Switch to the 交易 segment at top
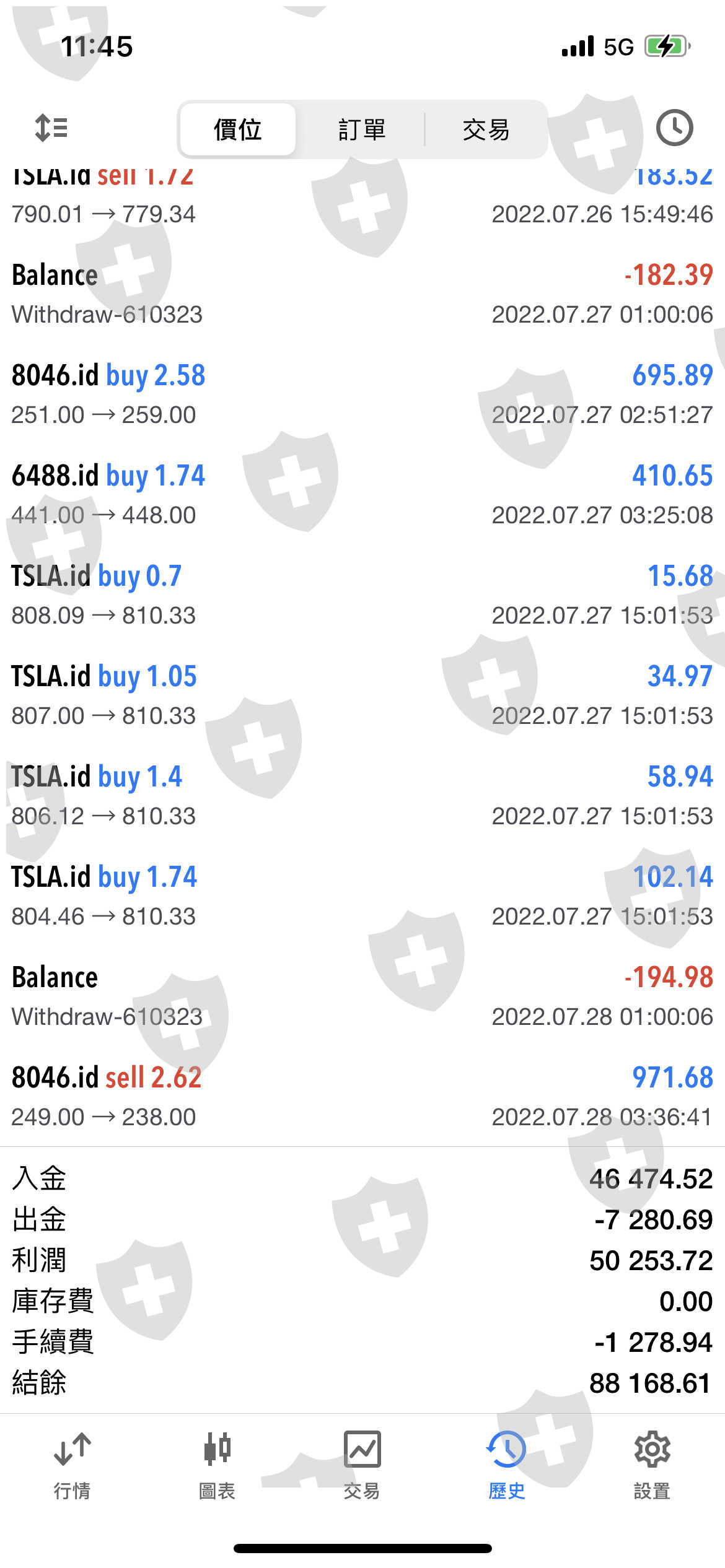 [486, 130]
